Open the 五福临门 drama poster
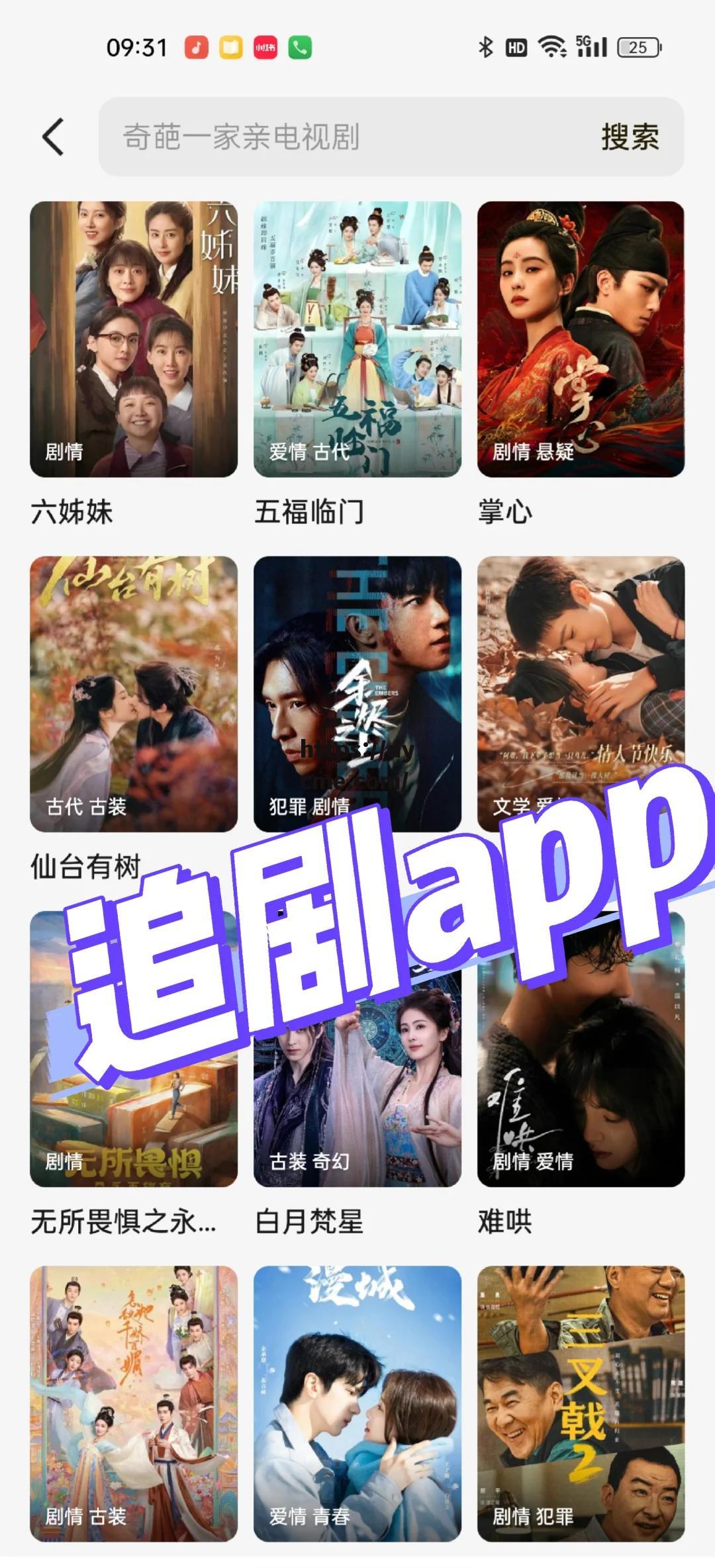This screenshot has height=1568, width=715. [x=358, y=337]
